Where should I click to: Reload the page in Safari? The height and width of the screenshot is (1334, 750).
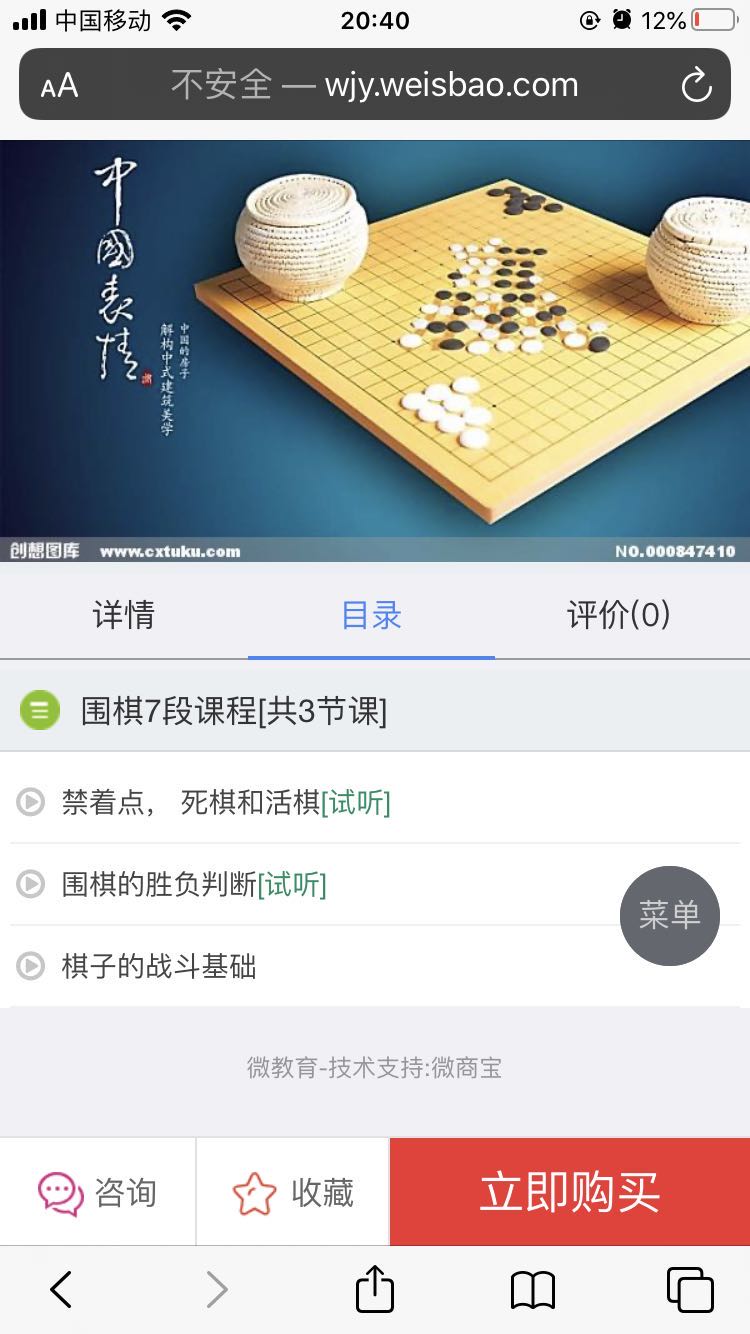coord(696,85)
